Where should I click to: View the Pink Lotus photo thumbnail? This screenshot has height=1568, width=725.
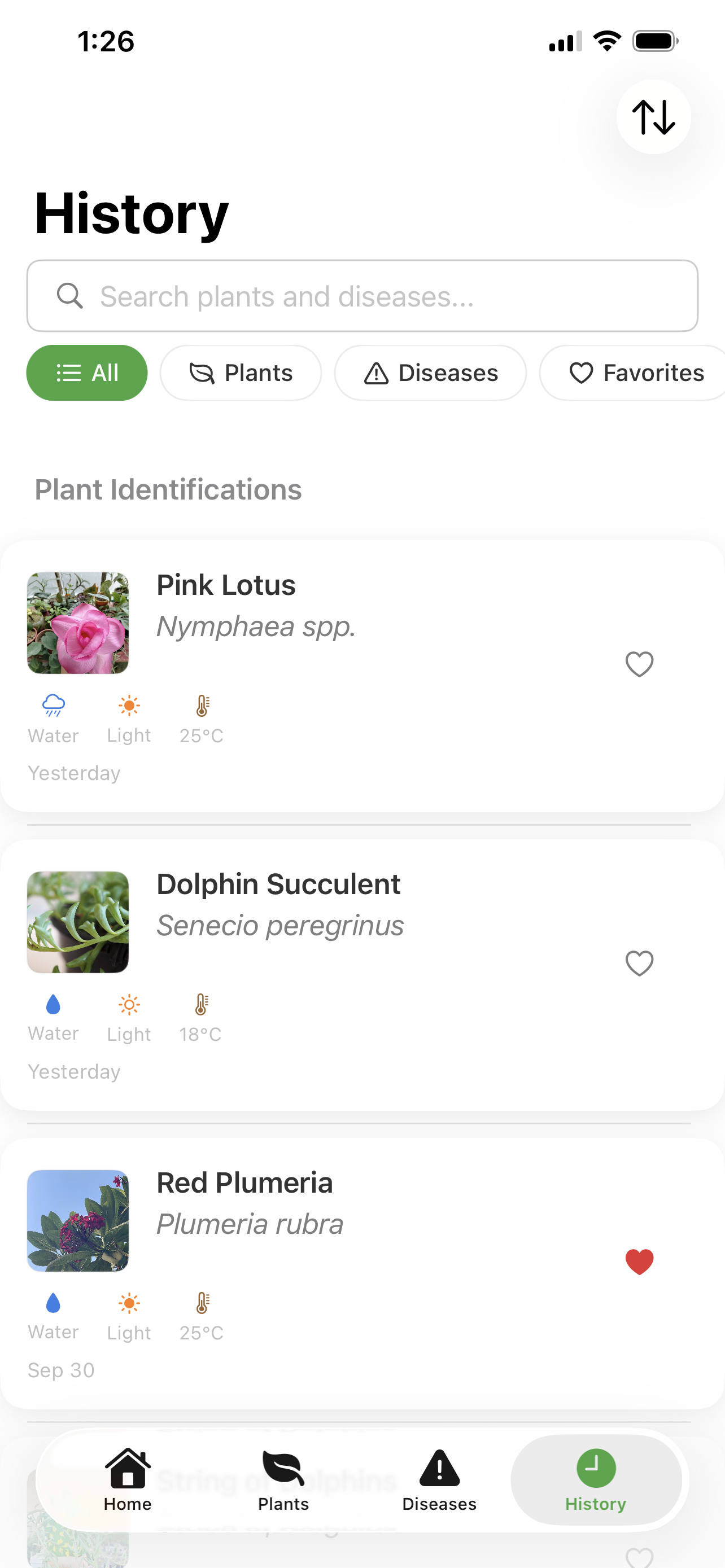point(78,622)
